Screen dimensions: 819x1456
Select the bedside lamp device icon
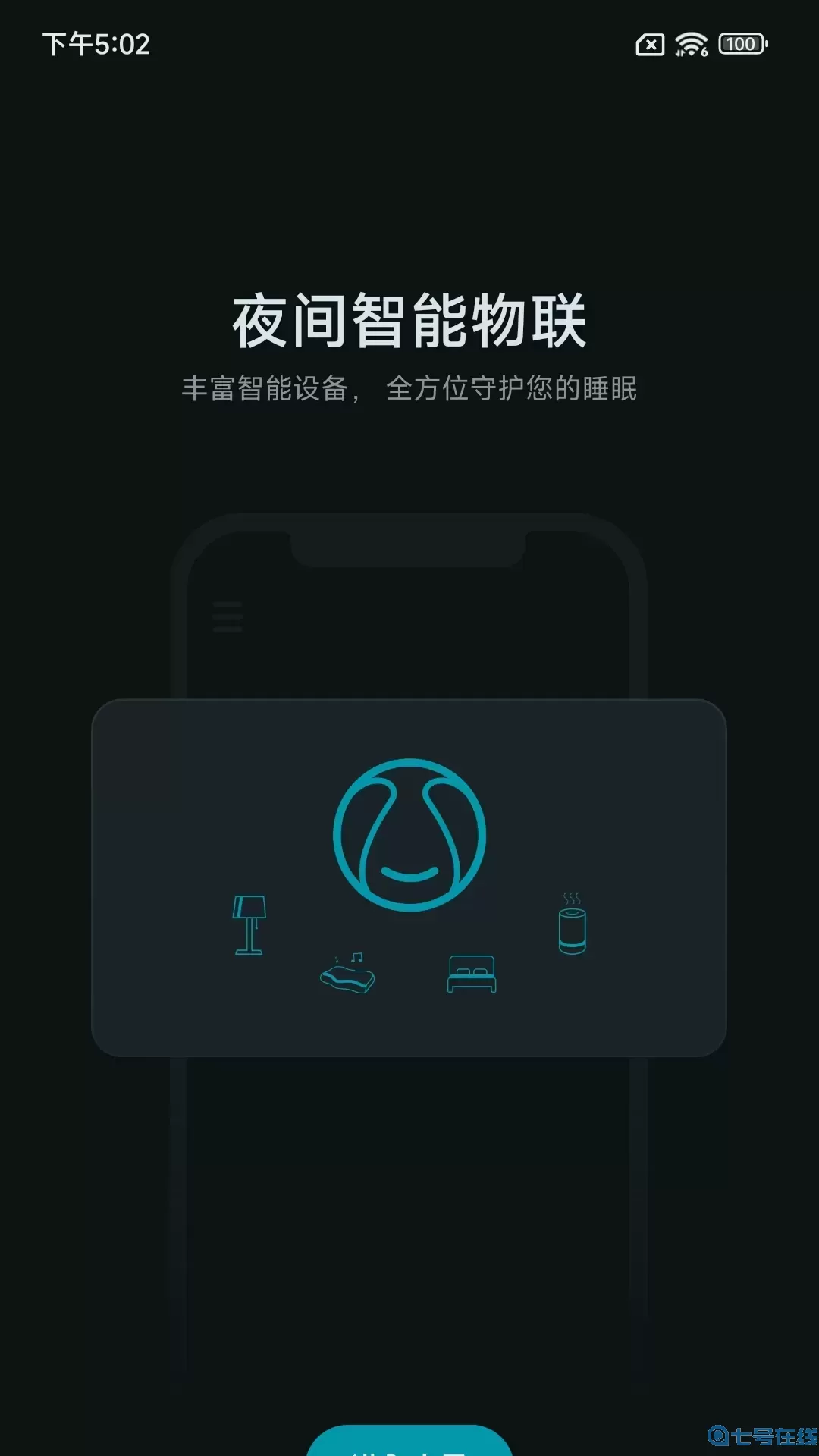248,921
